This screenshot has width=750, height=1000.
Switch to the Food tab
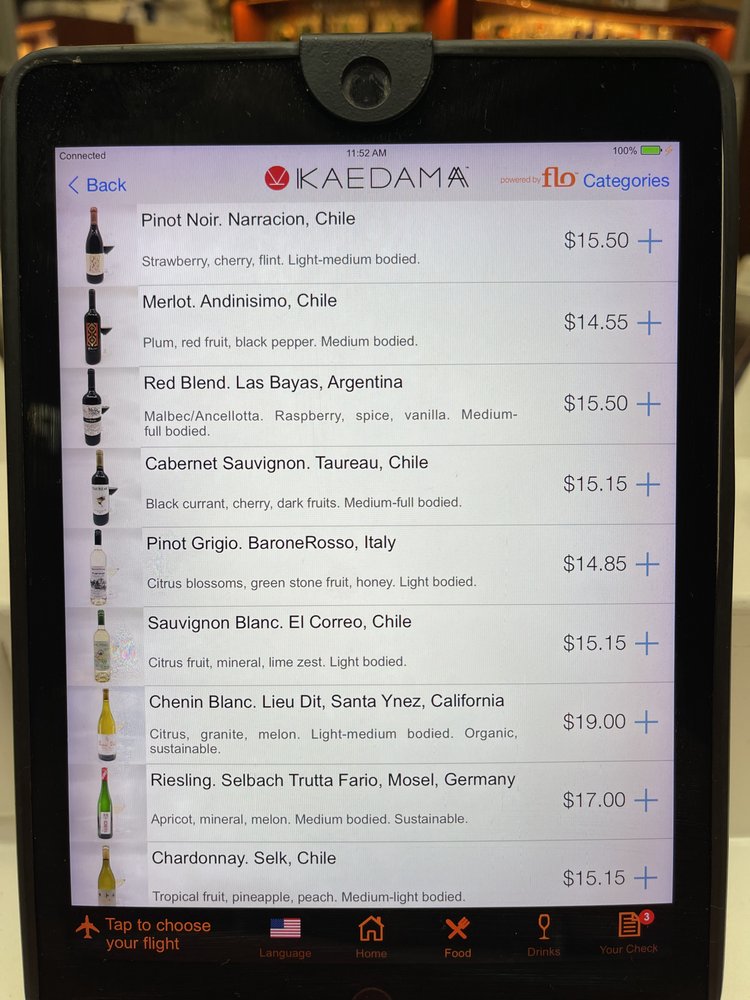coord(458,937)
